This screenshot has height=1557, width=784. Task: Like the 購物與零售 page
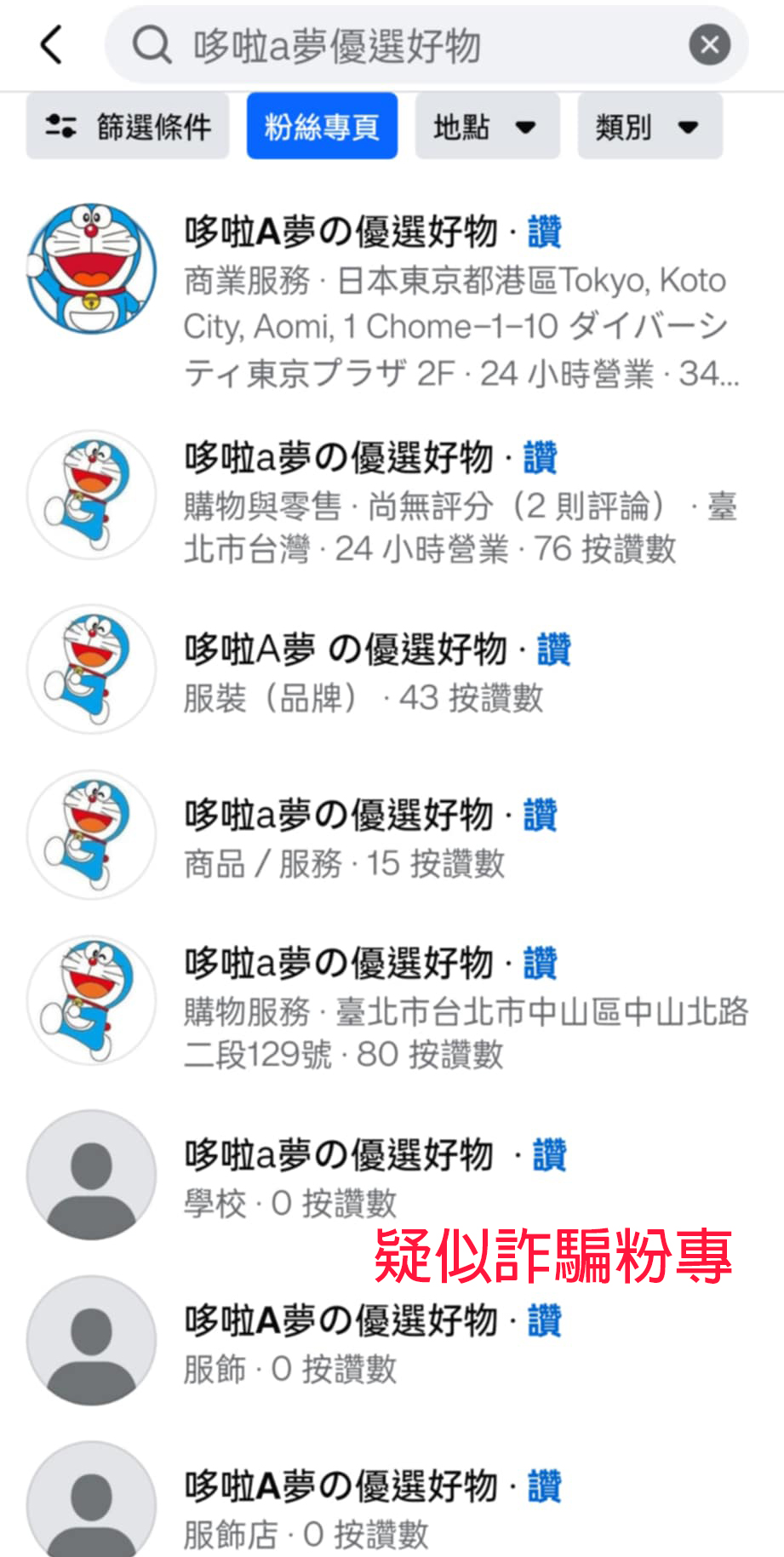point(540,458)
